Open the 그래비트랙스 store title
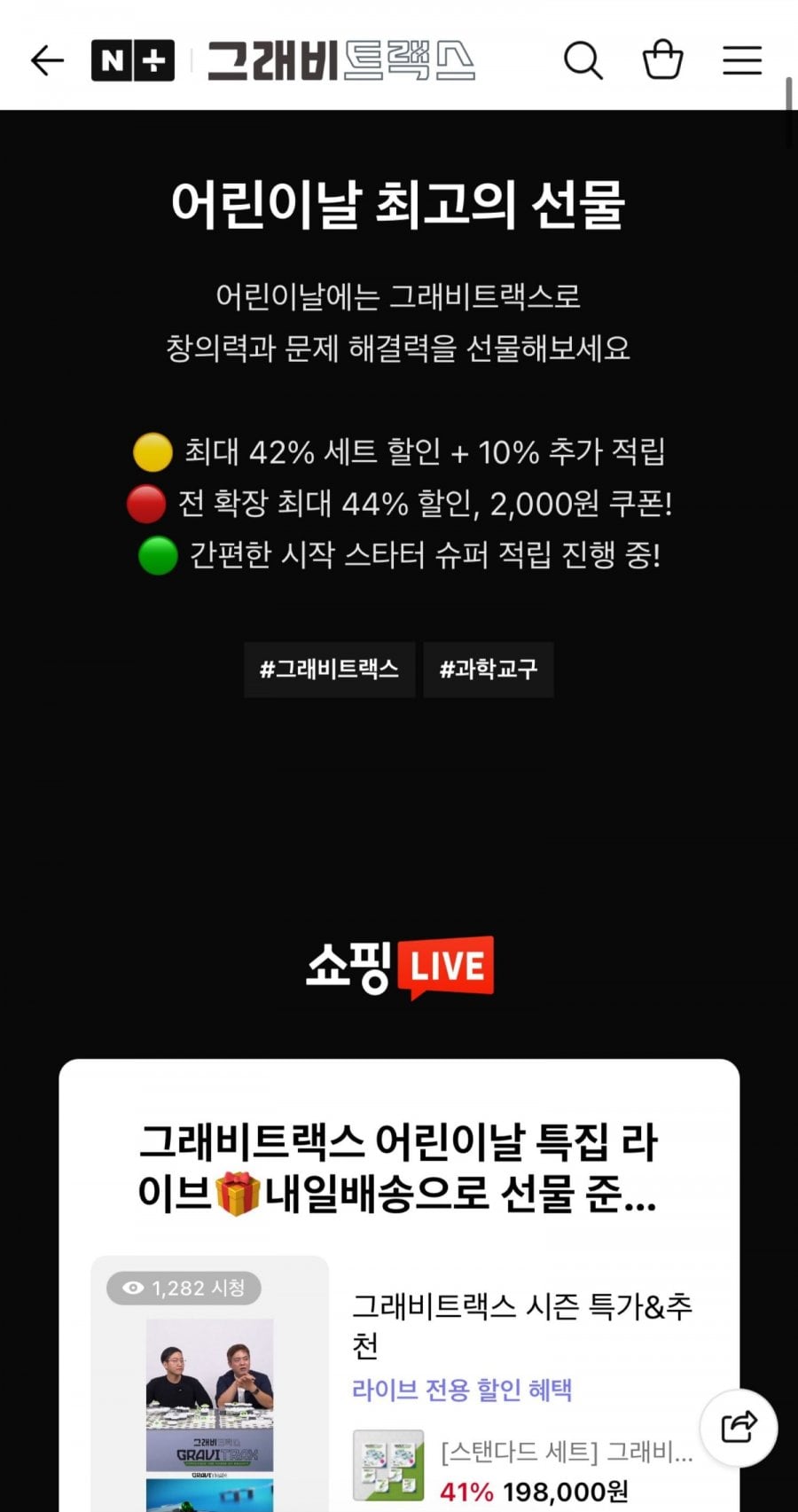This screenshot has width=798, height=1512. tap(341, 60)
